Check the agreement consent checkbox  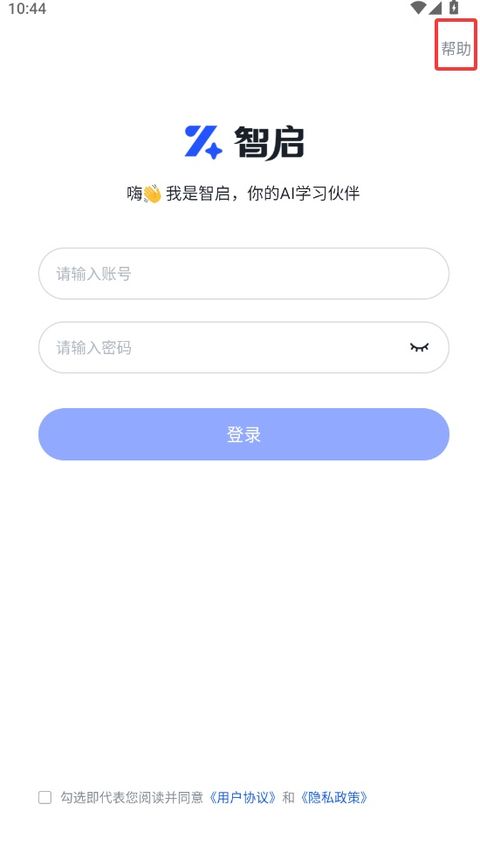(x=45, y=797)
